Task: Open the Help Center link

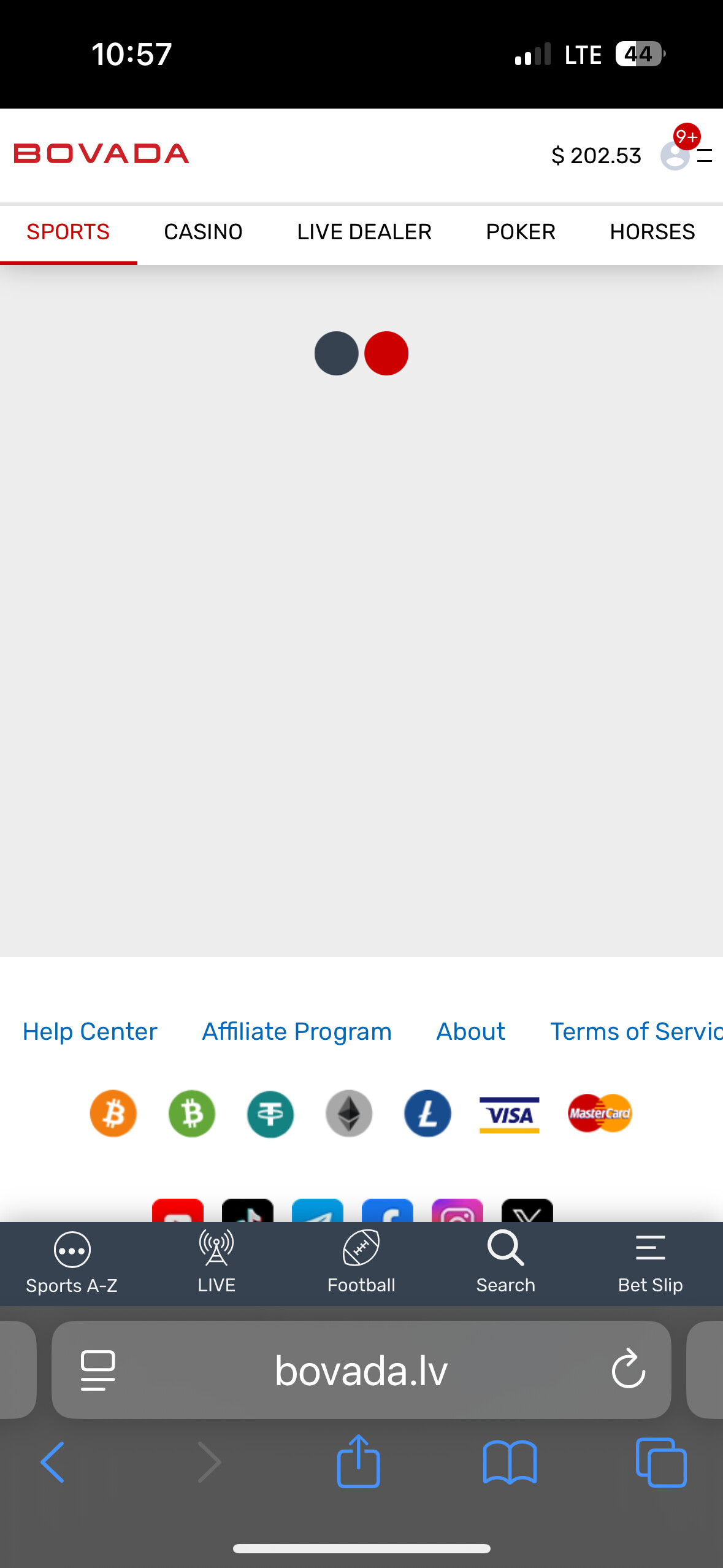Action: [x=90, y=1031]
